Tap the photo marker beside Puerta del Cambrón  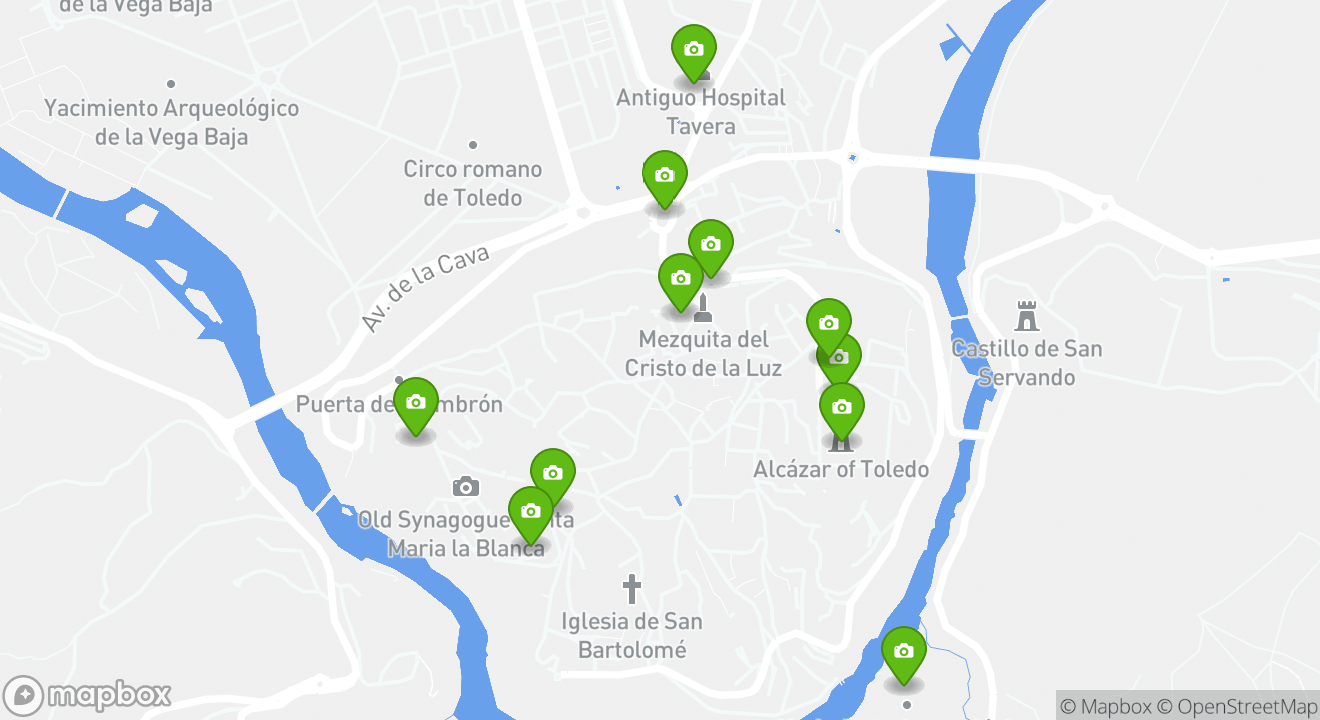[x=416, y=403]
